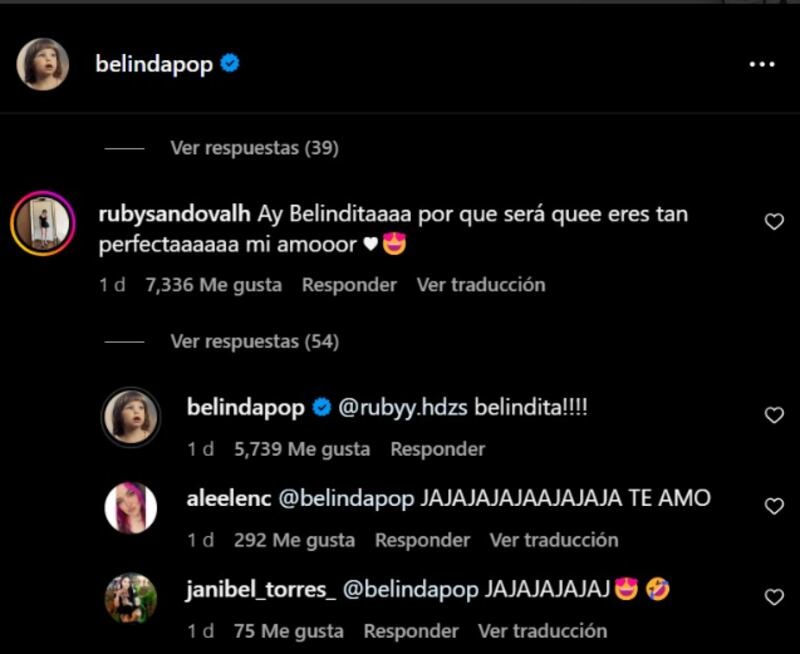Translate janibel_torres_'s comment

click(x=543, y=631)
